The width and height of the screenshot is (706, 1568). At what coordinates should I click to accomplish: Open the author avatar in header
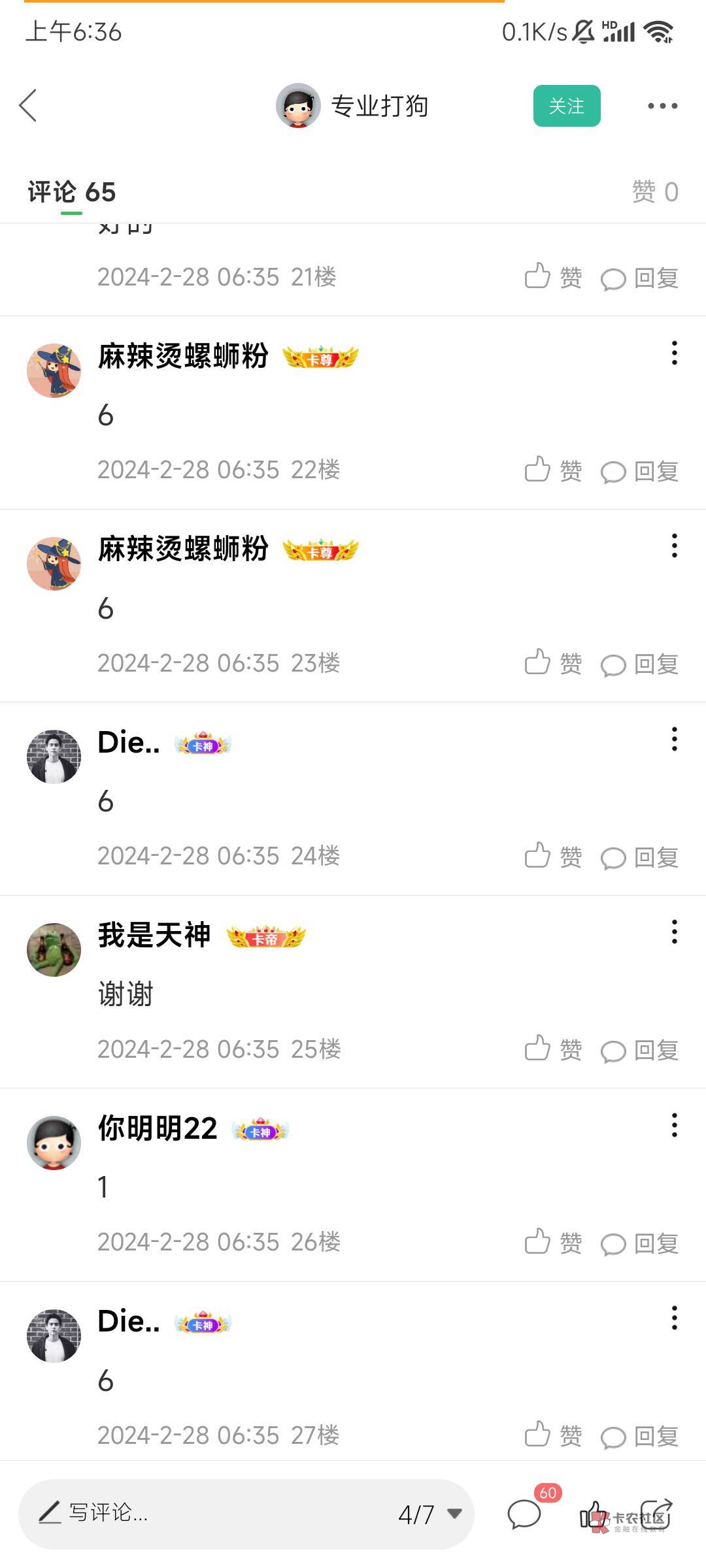[x=298, y=106]
